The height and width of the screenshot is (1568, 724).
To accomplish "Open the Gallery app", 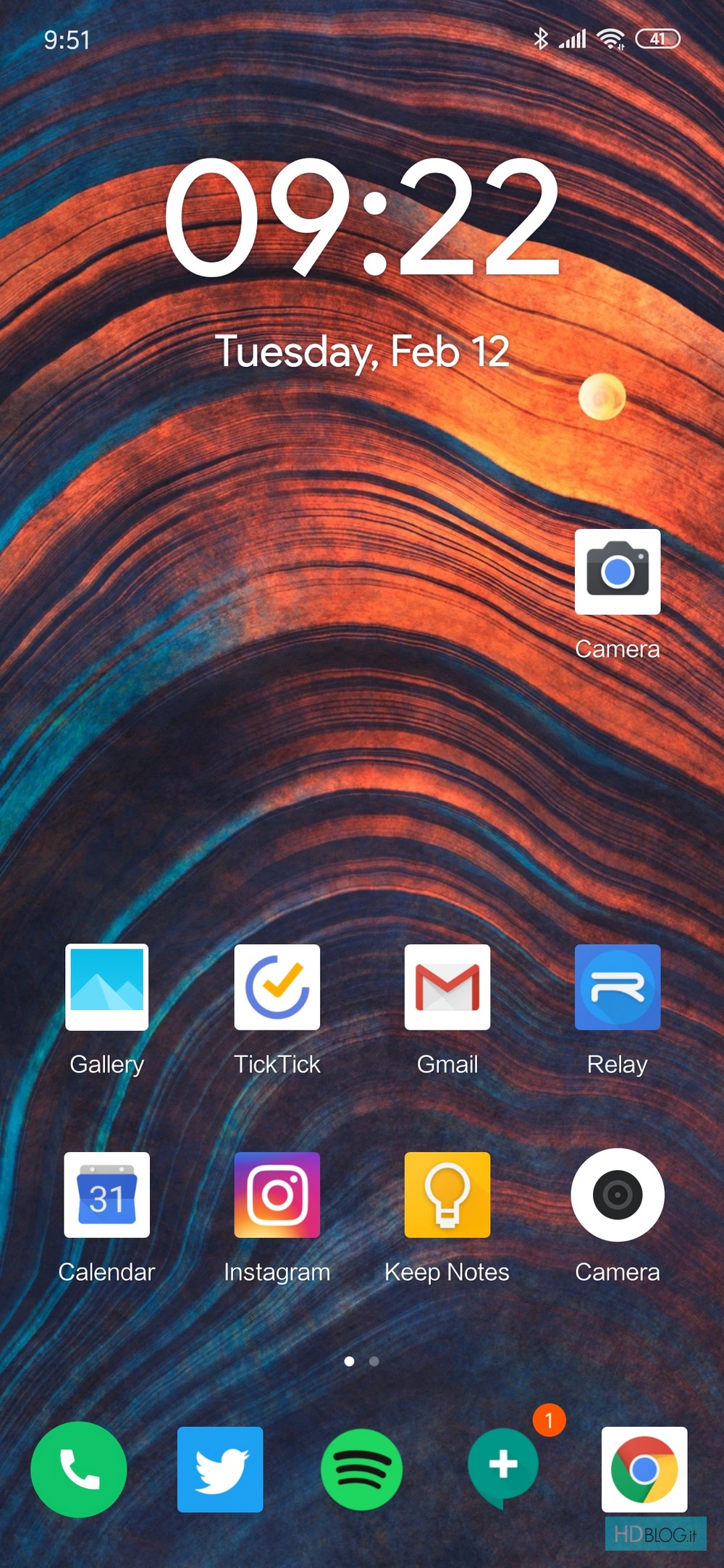I will tap(106, 987).
